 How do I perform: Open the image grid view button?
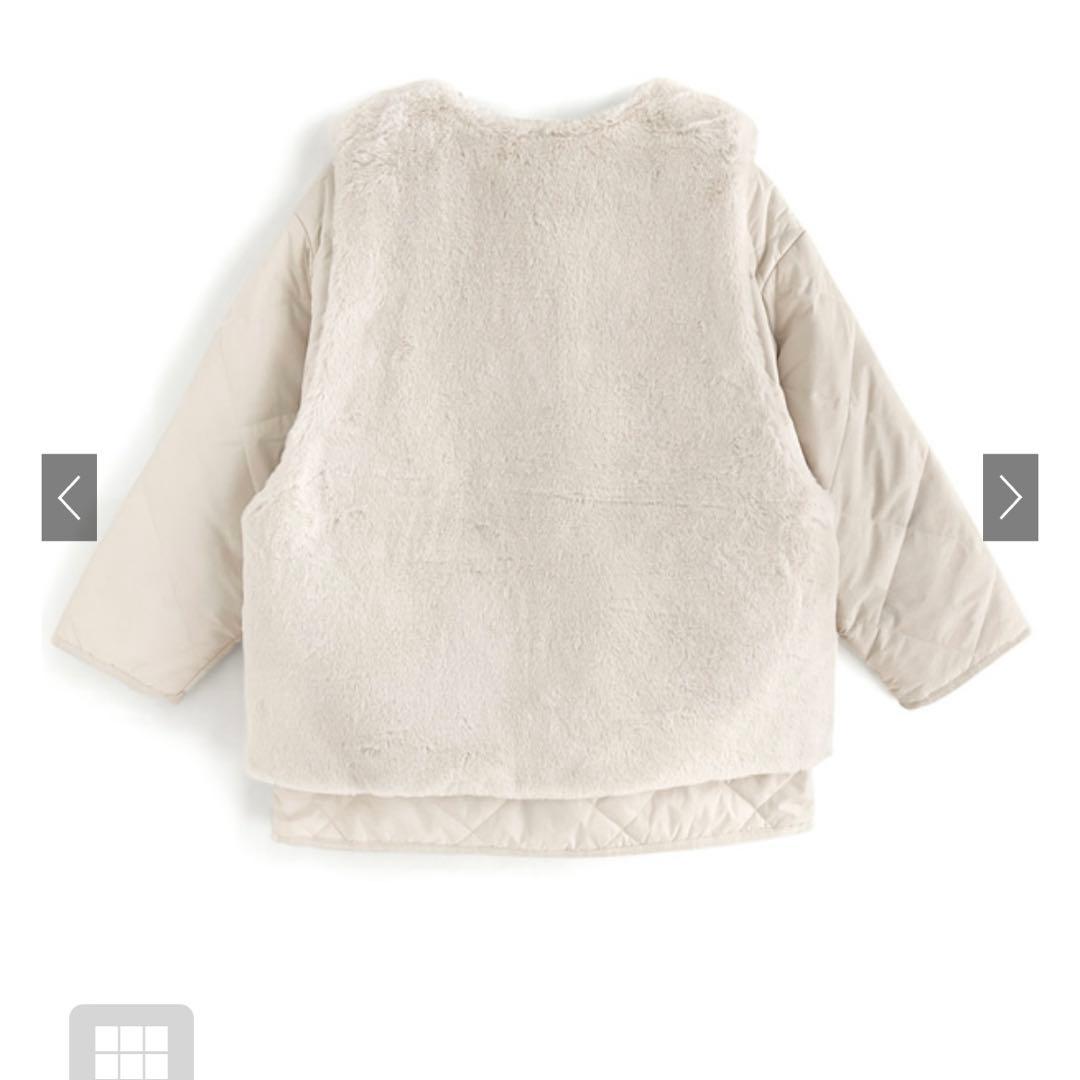[131, 1045]
